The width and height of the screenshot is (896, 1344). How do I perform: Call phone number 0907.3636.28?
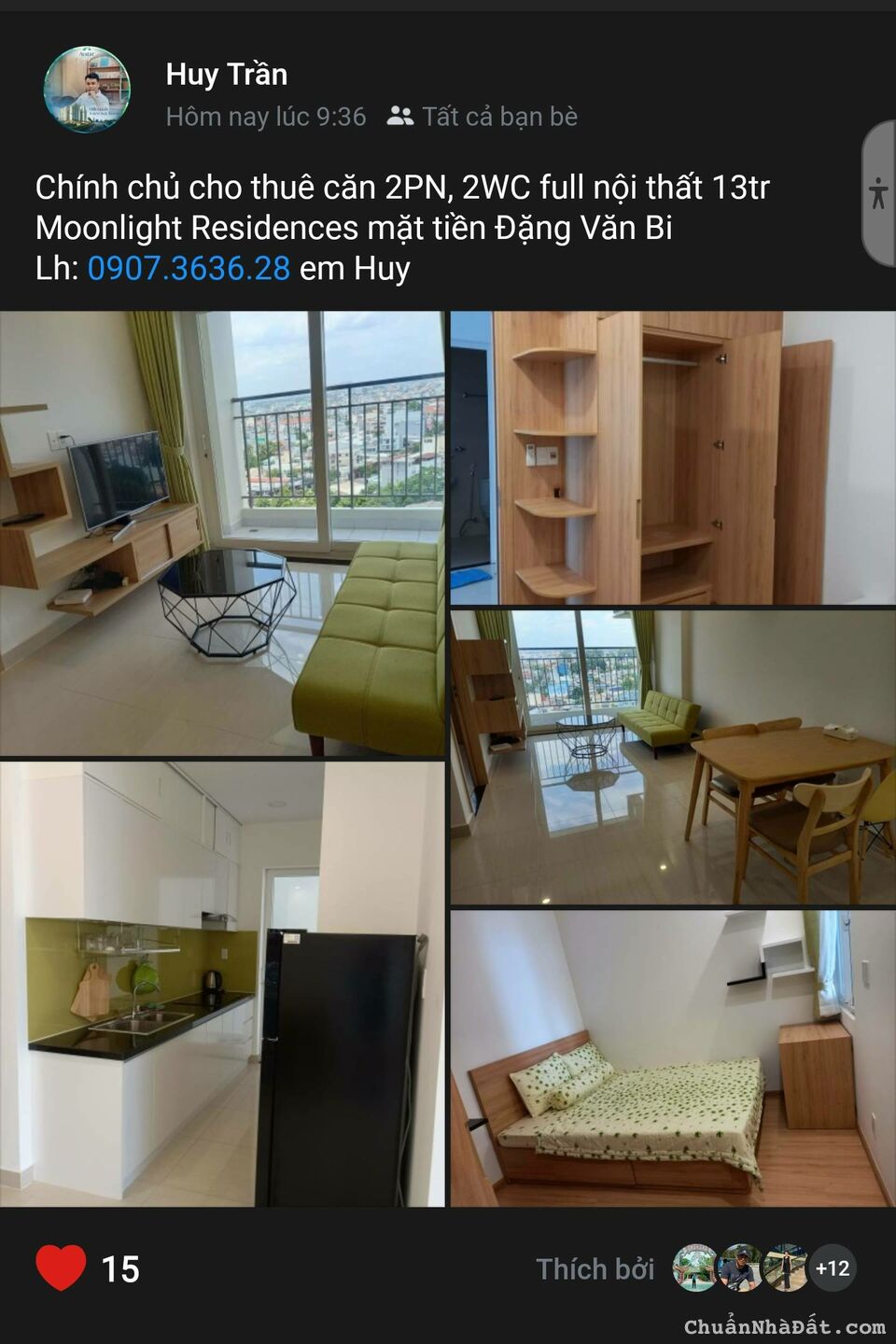click(x=187, y=270)
